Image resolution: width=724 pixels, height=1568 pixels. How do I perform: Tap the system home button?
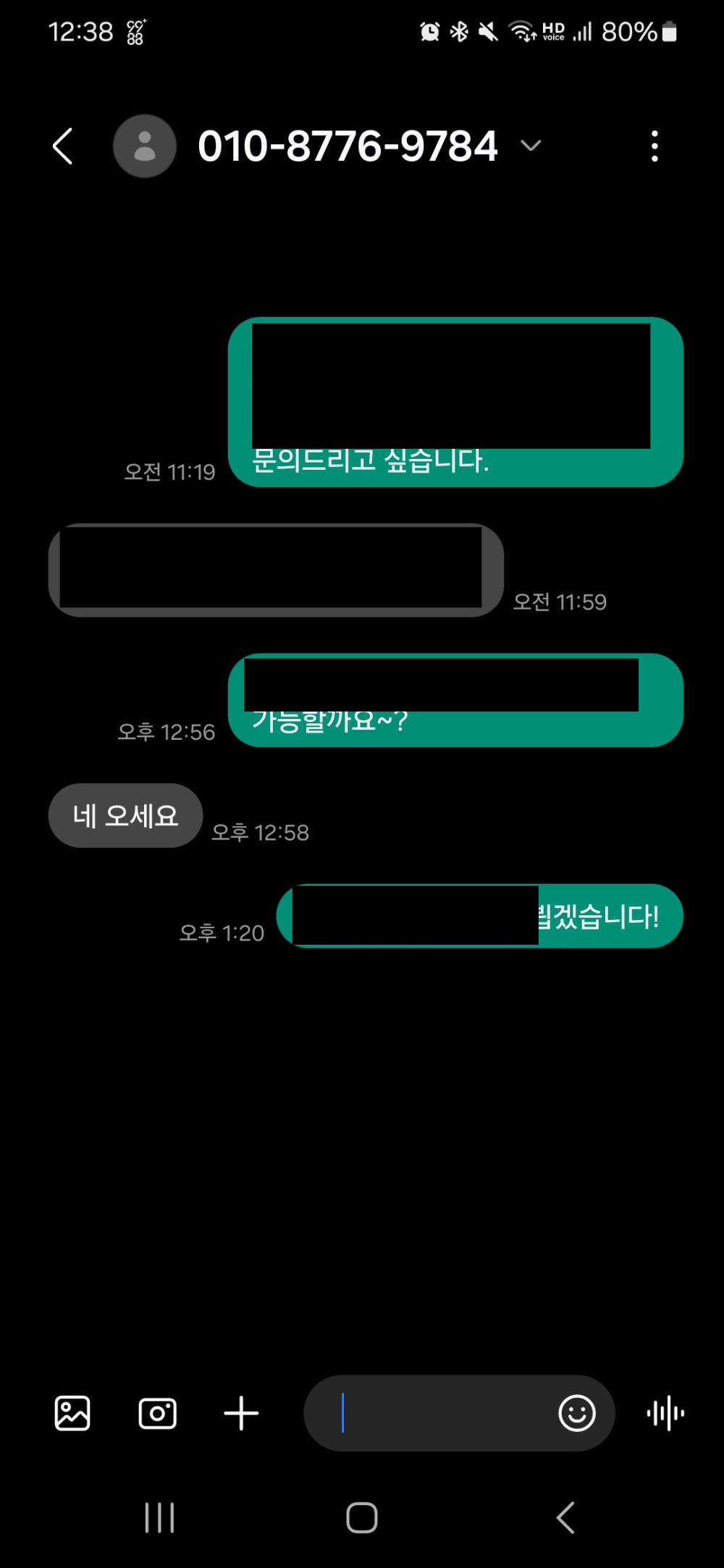362,1517
